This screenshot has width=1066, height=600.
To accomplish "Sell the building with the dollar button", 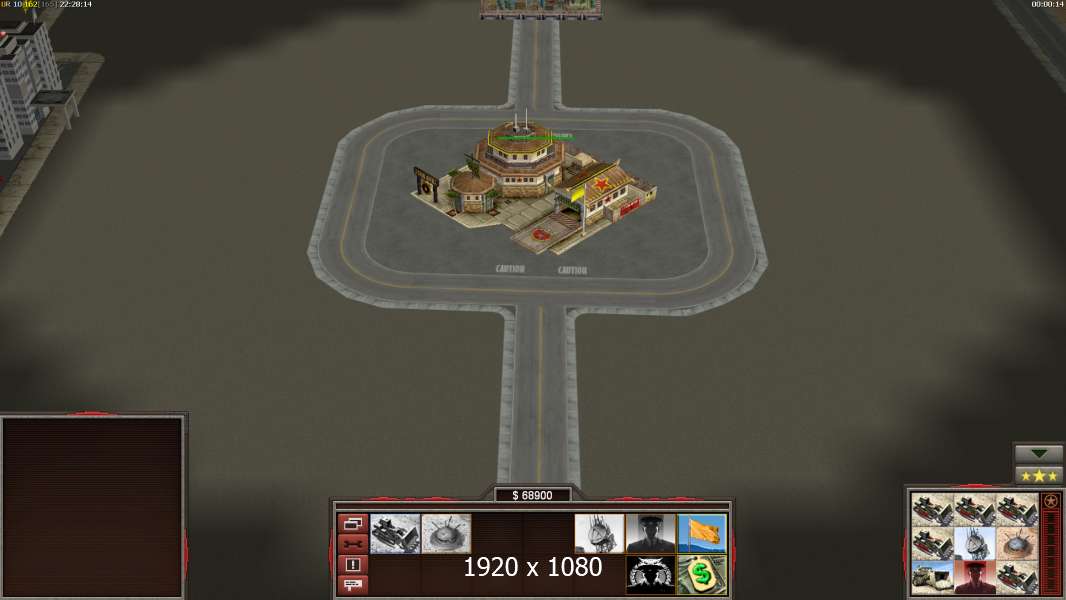I will tap(702, 575).
